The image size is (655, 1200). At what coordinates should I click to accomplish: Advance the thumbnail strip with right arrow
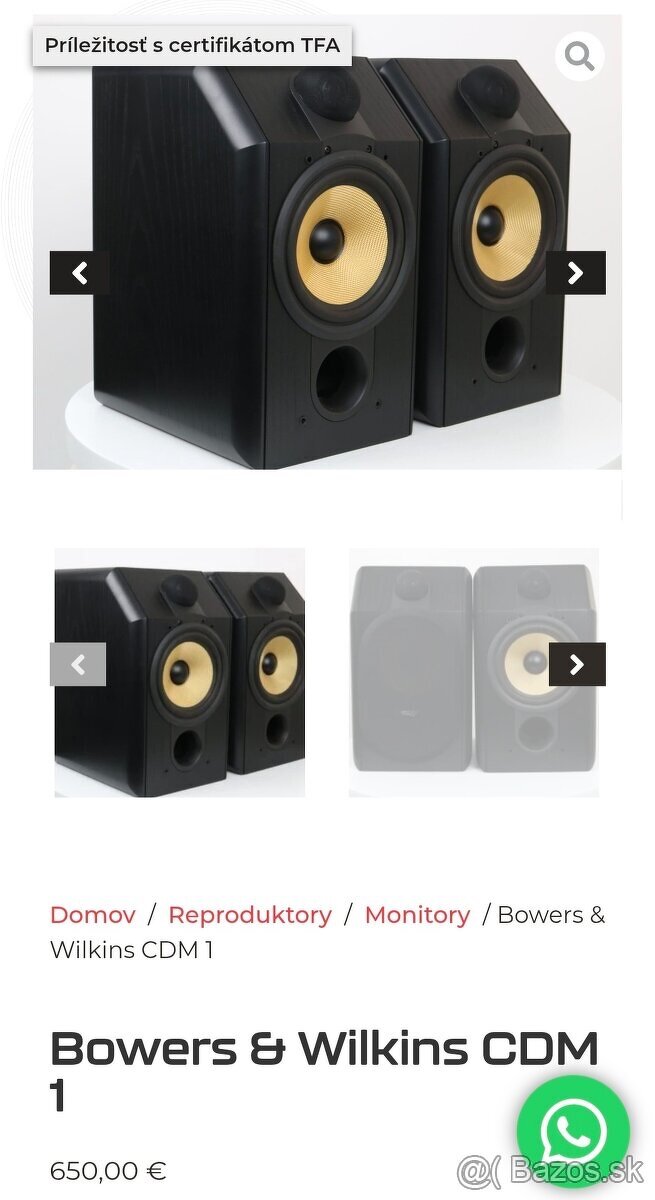(577, 664)
